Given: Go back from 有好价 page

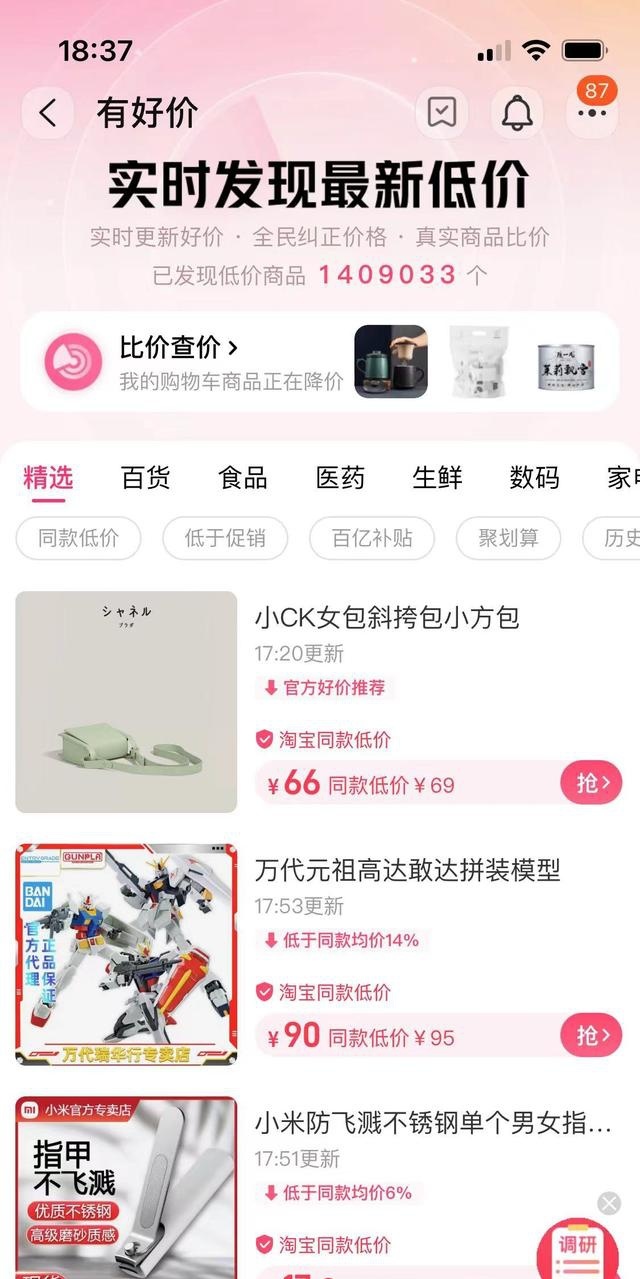Looking at the screenshot, I should [x=47, y=113].
